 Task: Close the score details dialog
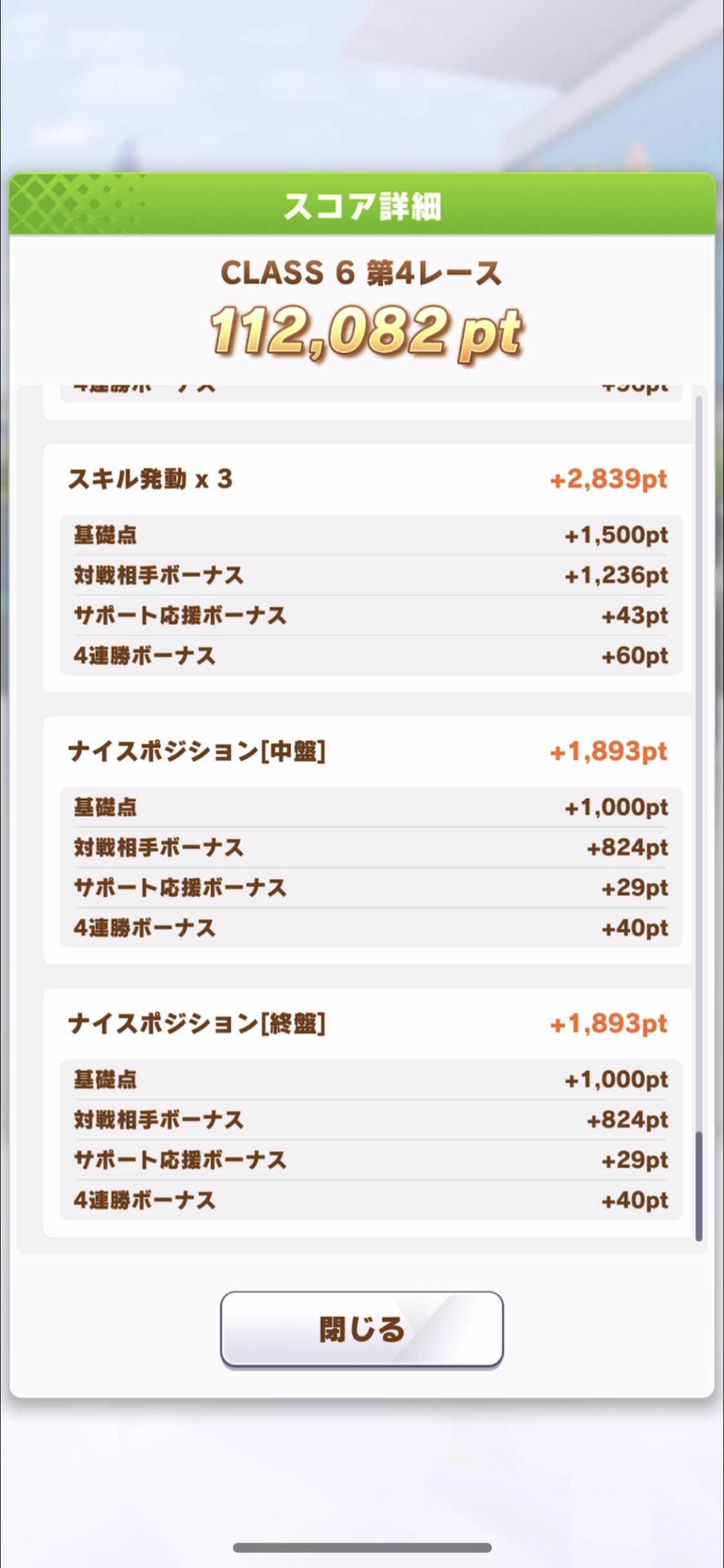(x=362, y=1329)
